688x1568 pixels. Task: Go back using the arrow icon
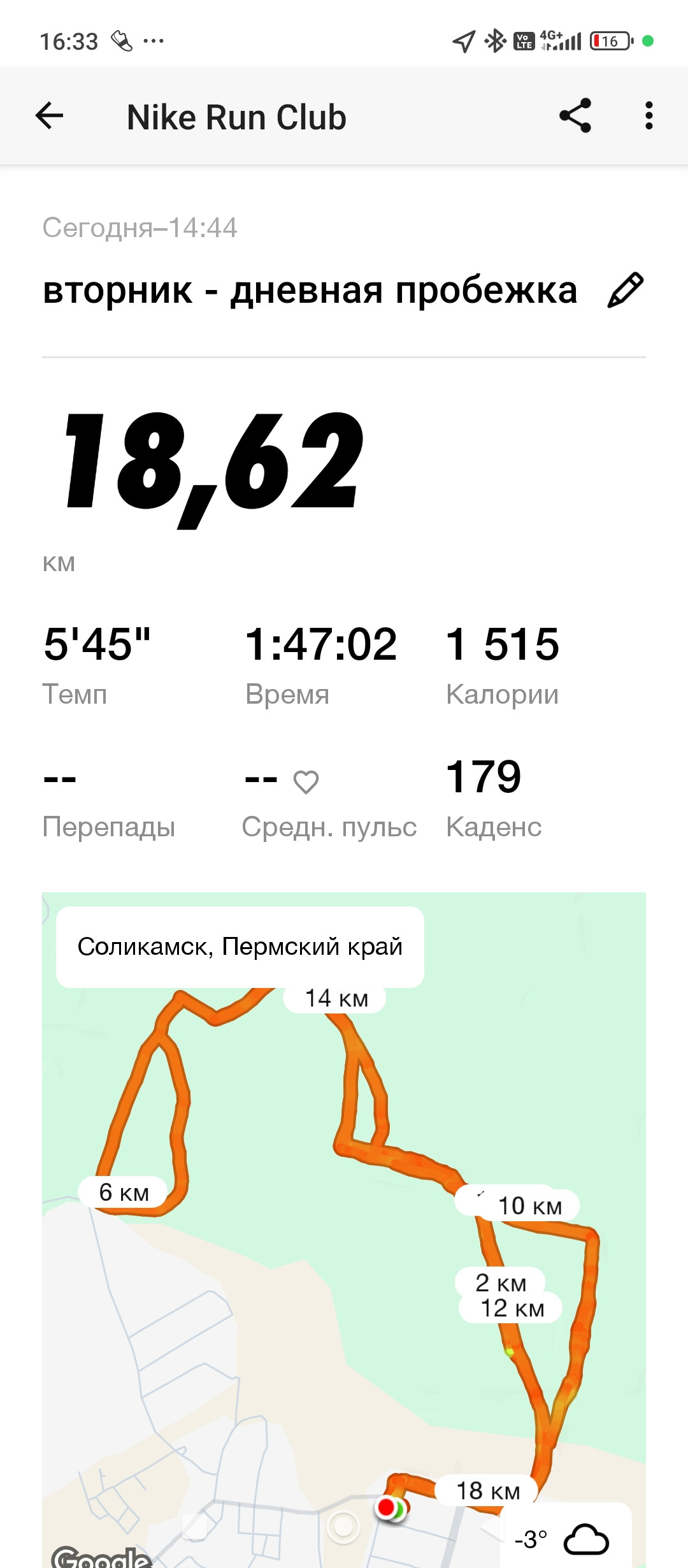point(49,115)
